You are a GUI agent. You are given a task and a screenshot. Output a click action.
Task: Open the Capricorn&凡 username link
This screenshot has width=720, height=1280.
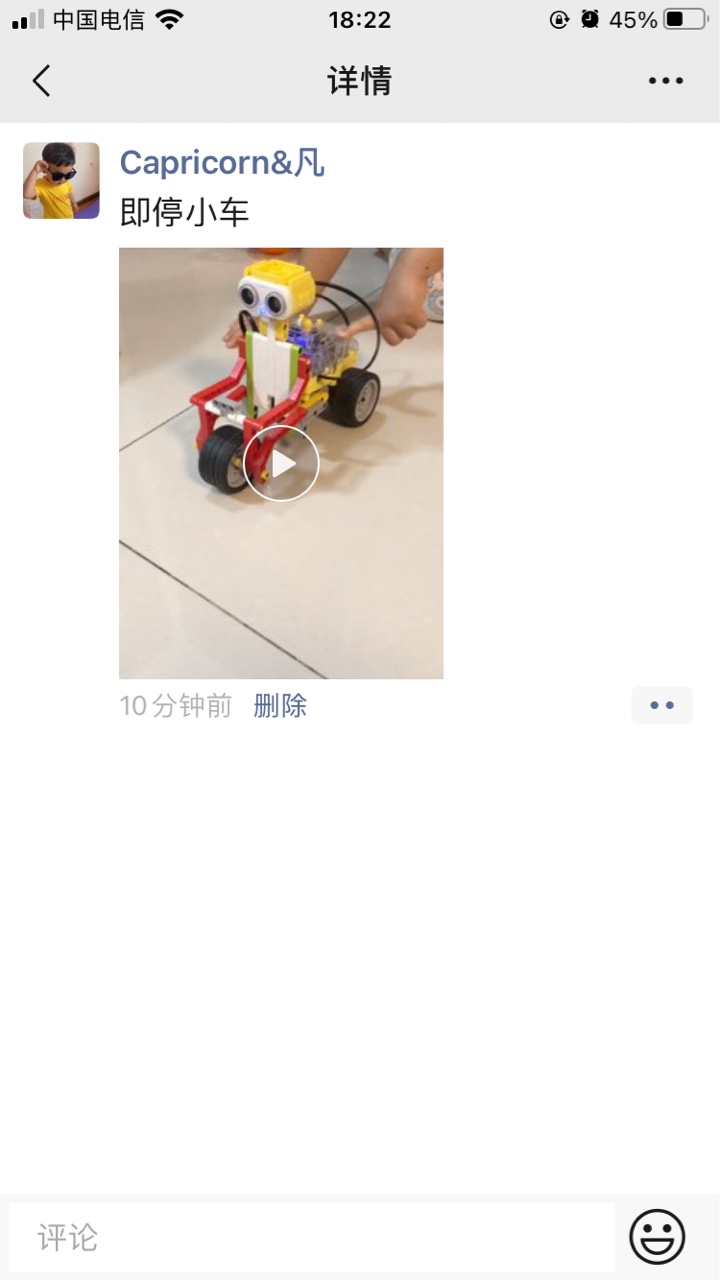point(222,162)
